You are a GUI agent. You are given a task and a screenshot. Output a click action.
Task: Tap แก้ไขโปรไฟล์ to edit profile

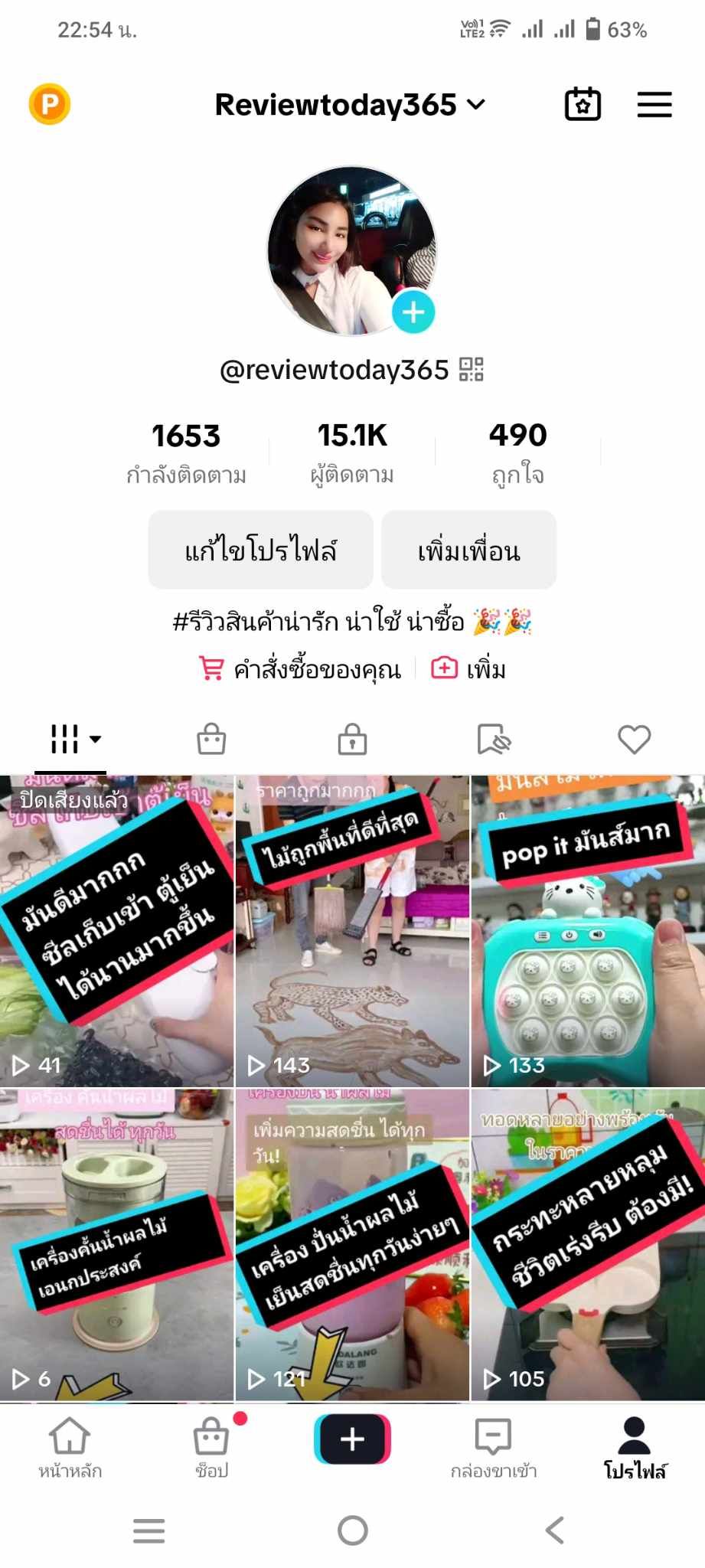[260, 550]
